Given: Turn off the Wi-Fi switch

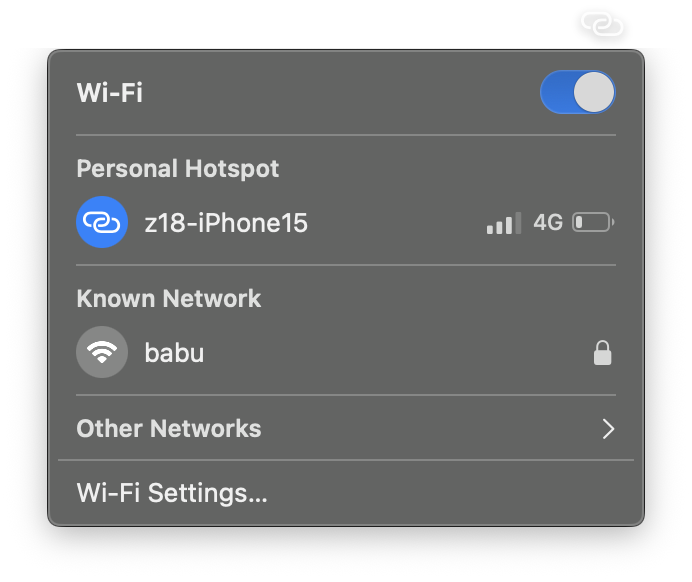Looking at the screenshot, I should [x=577, y=92].
